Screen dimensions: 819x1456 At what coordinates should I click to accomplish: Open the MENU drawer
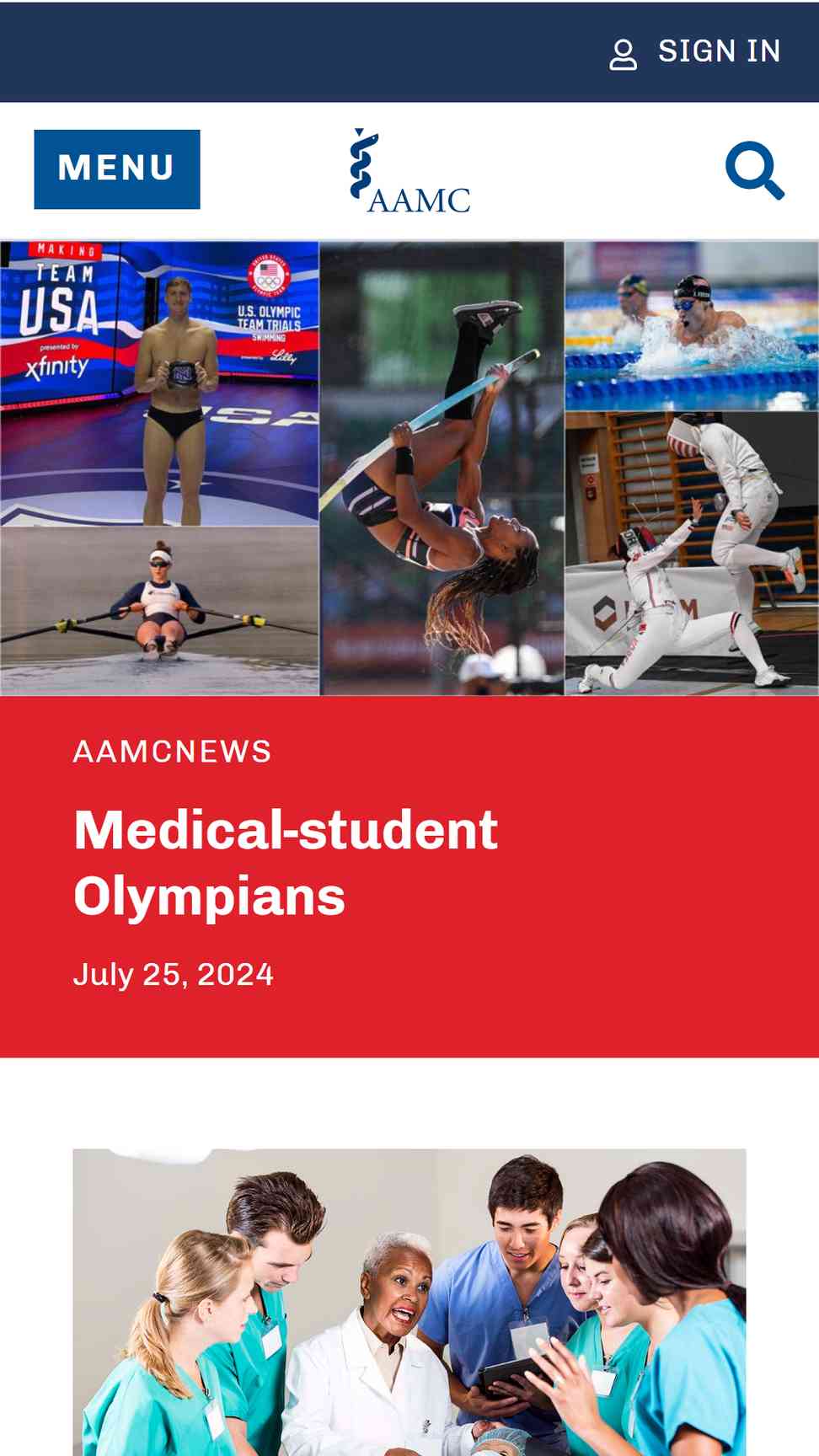[117, 169]
